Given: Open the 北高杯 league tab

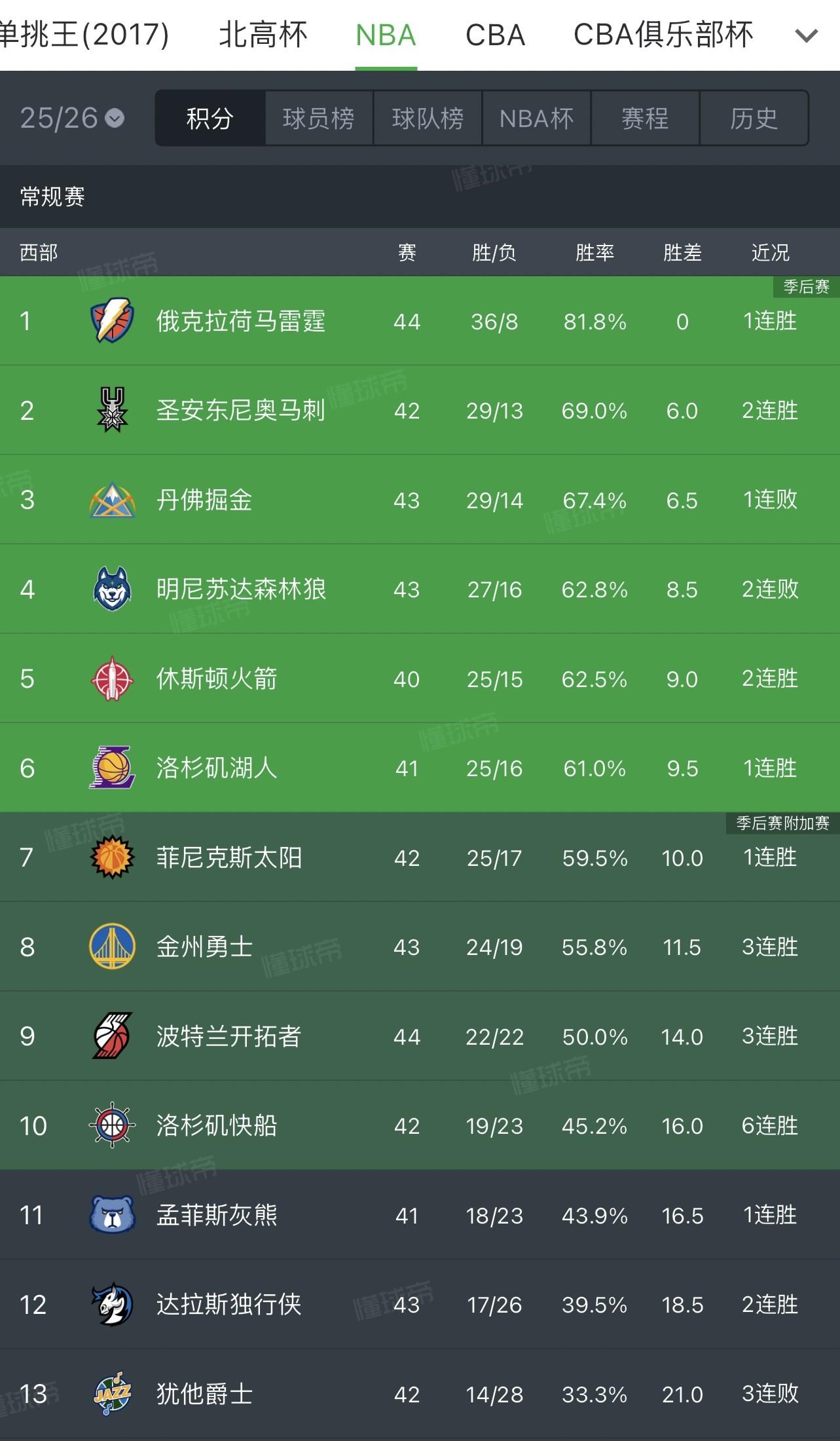Looking at the screenshot, I should point(263,35).
